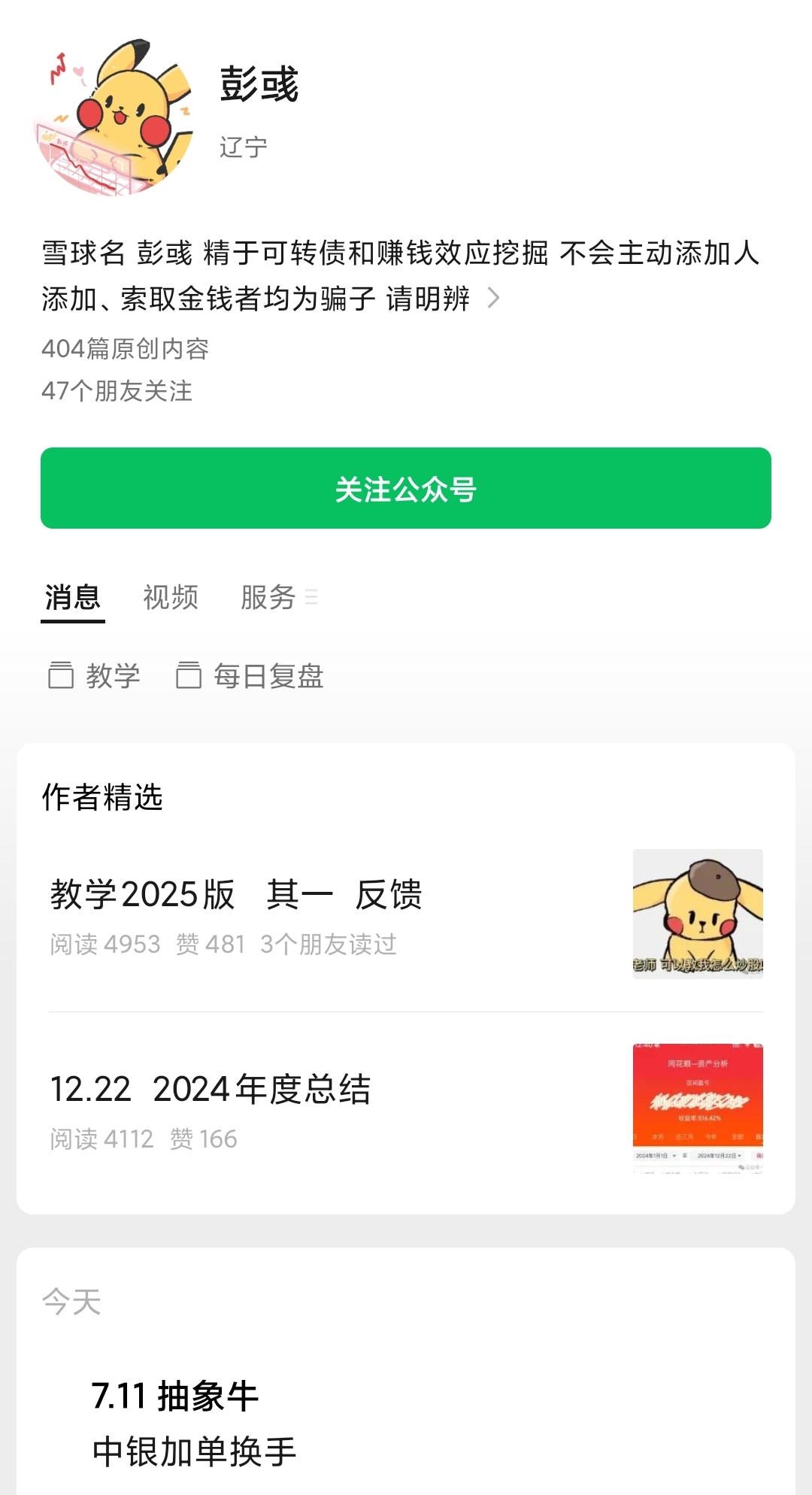
Task: Switch to the 视频 tab
Action: point(171,598)
